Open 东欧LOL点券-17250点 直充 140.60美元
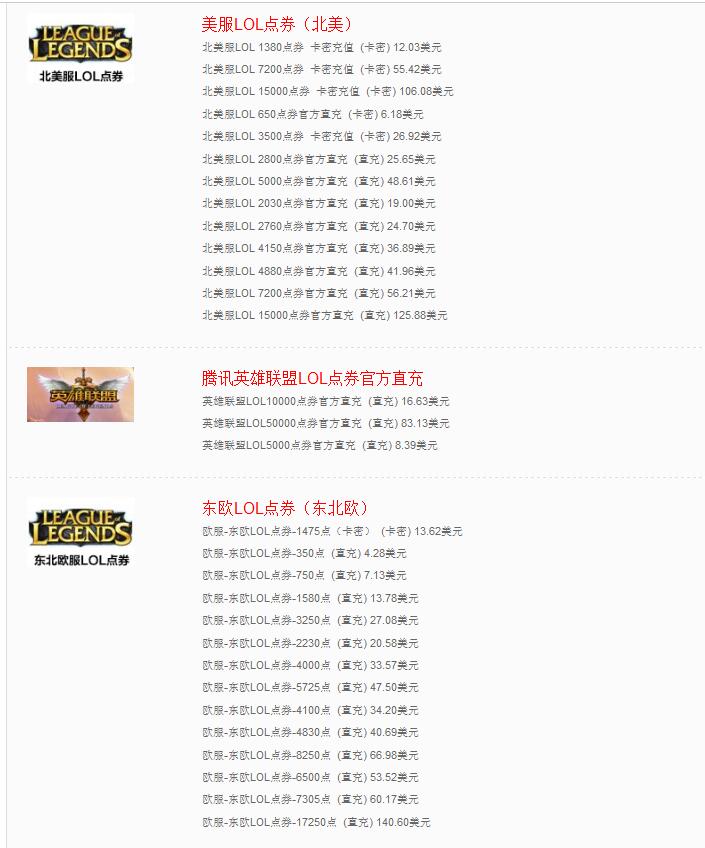 coord(316,822)
